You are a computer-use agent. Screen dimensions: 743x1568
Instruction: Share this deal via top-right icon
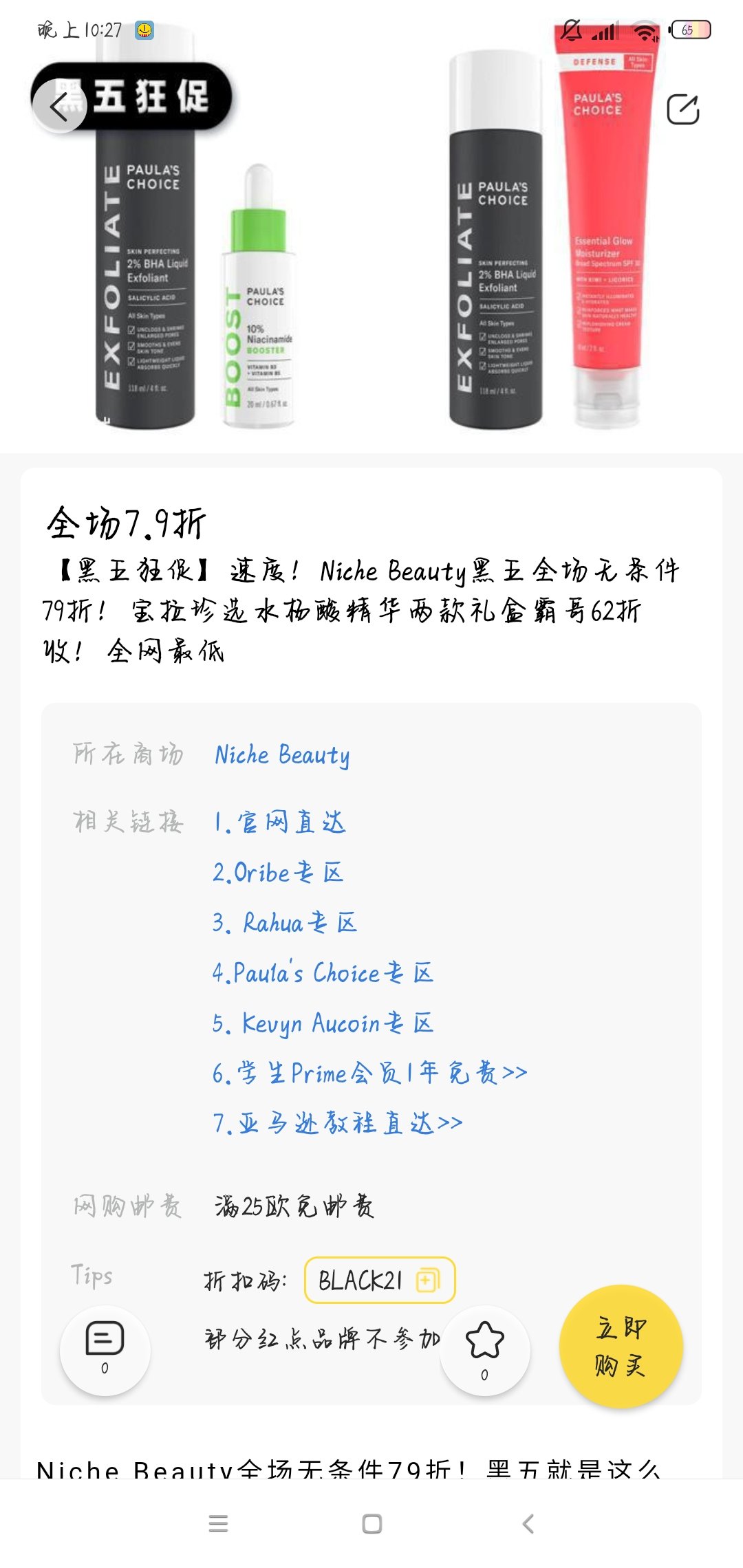pyautogui.click(x=682, y=109)
